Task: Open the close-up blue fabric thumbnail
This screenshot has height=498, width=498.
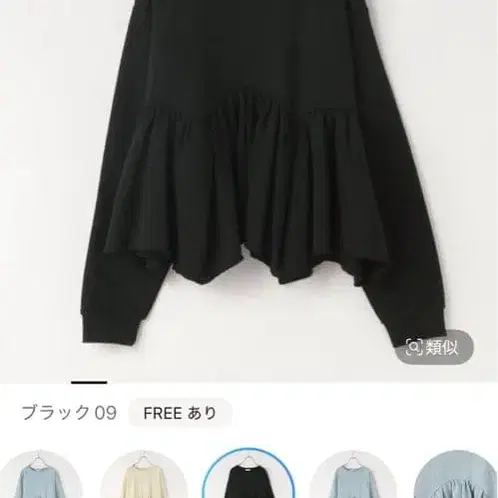Action: (456, 474)
